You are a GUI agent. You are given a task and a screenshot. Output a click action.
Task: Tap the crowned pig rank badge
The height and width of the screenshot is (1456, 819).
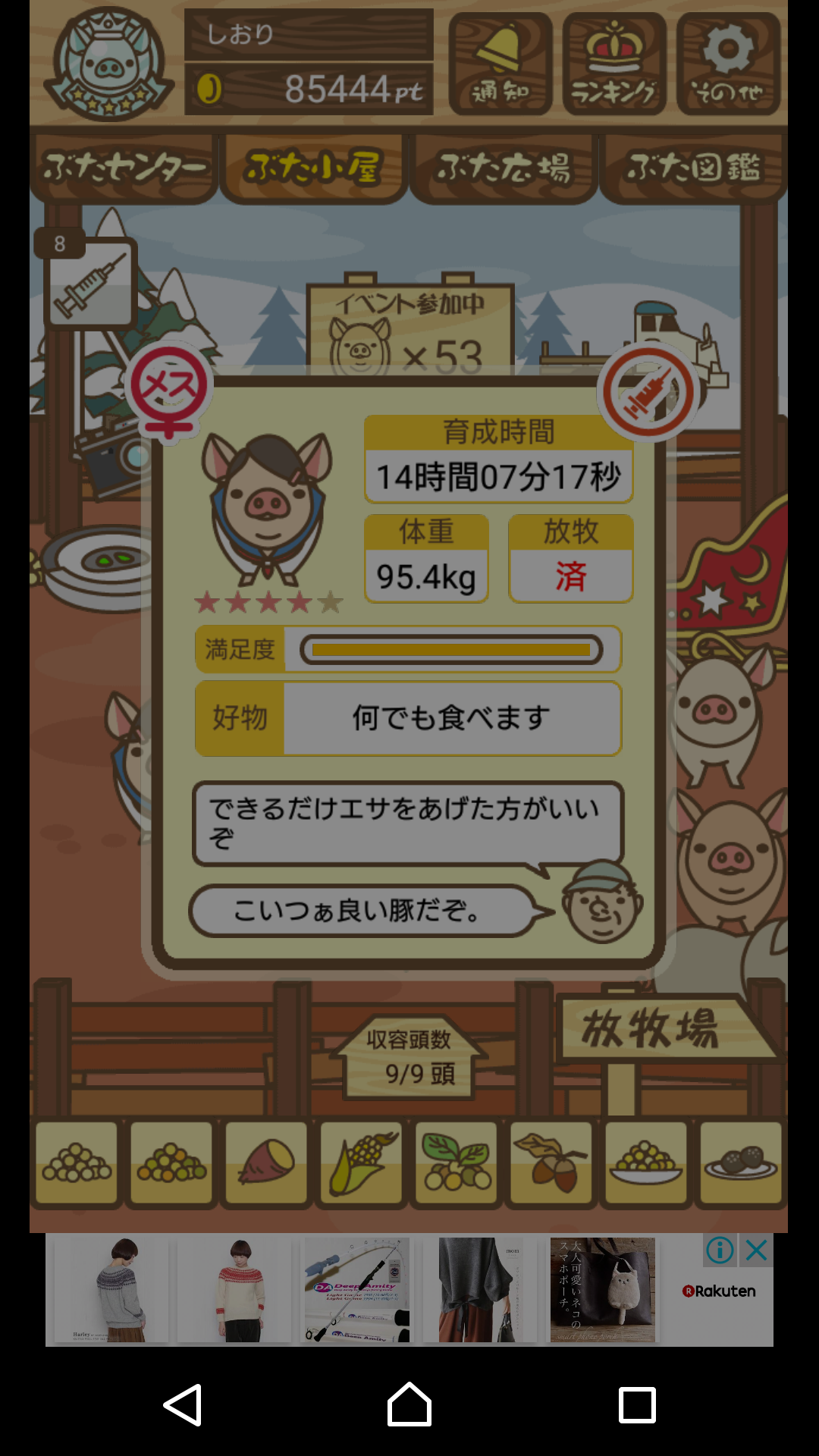[106, 64]
